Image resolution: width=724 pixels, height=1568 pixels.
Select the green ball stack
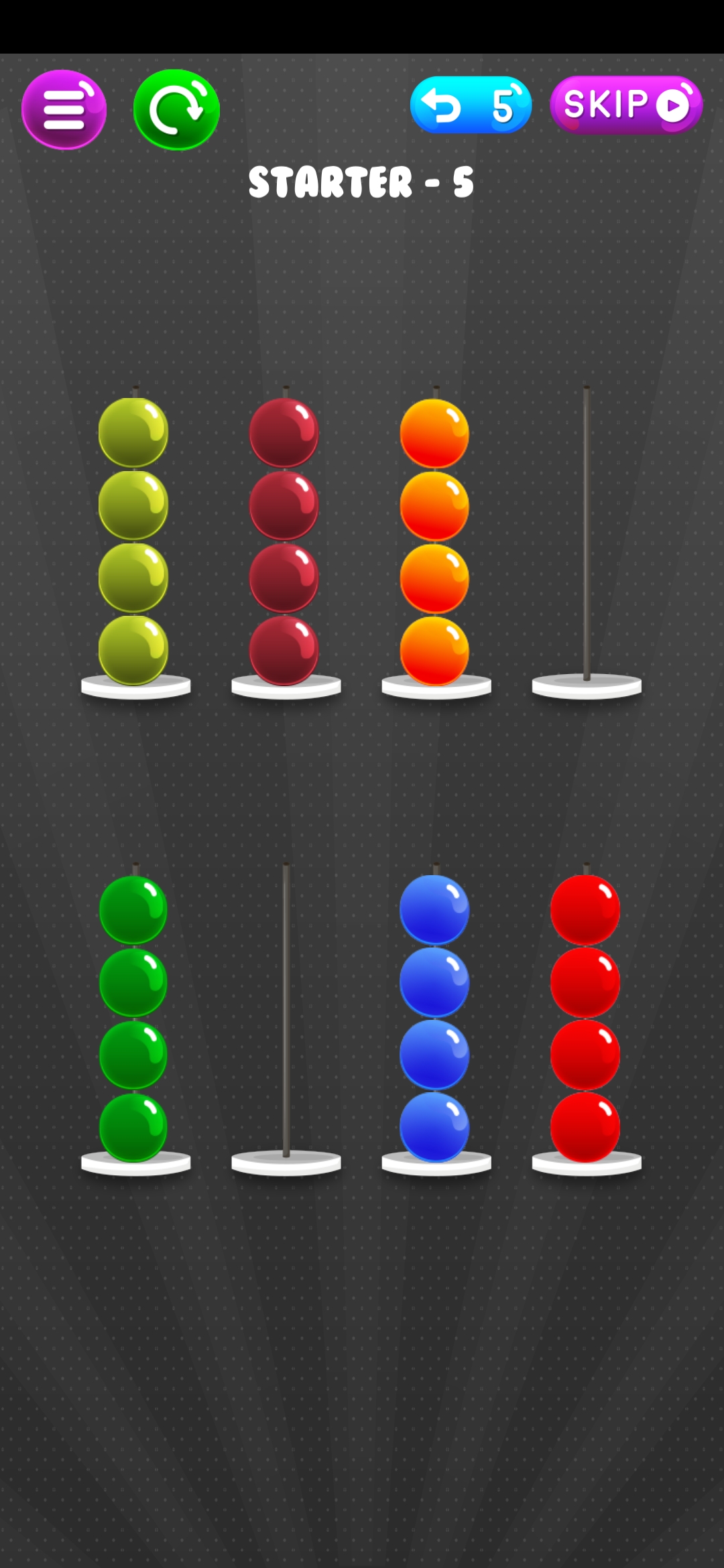(133, 1019)
